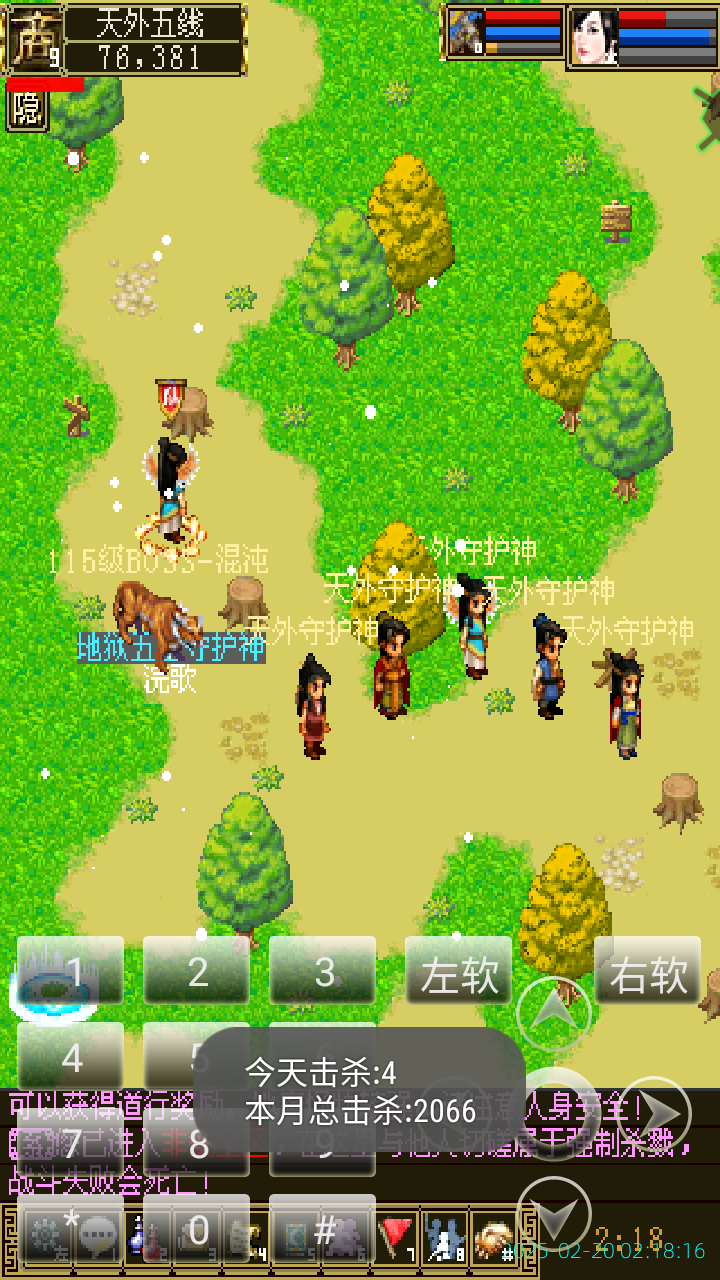Open the player avatar portrait at top right
This screenshot has height=1280, width=720.
tap(594, 38)
